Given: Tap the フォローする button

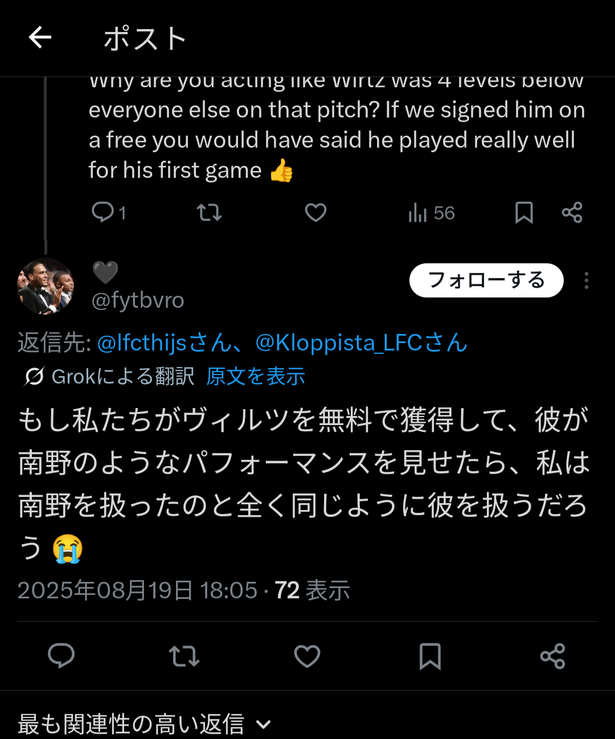Looking at the screenshot, I should point(486,280).
